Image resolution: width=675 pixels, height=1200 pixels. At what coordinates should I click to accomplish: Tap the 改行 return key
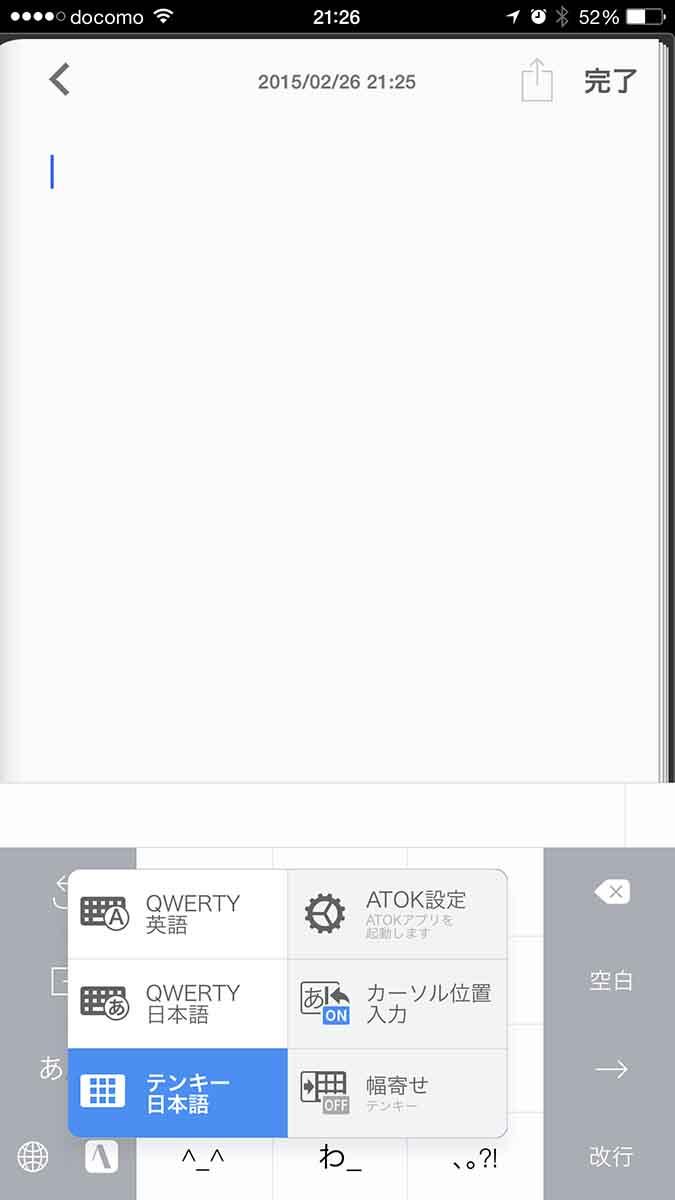tap(610, 1157)
